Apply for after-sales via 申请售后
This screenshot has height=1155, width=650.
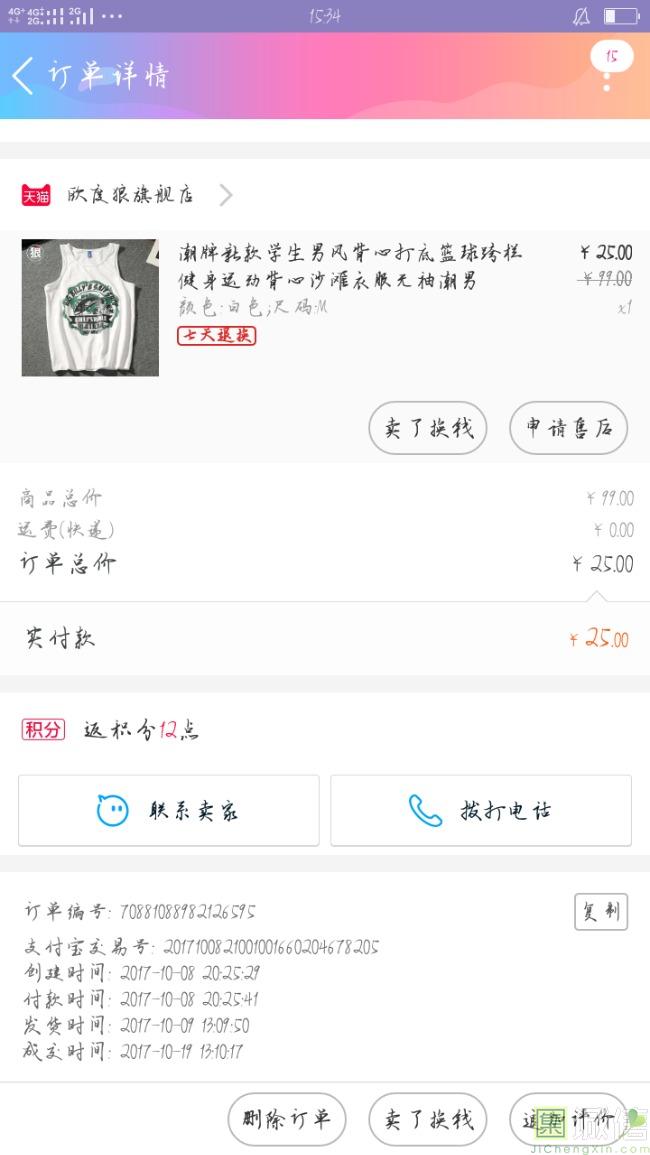(568, 428)
